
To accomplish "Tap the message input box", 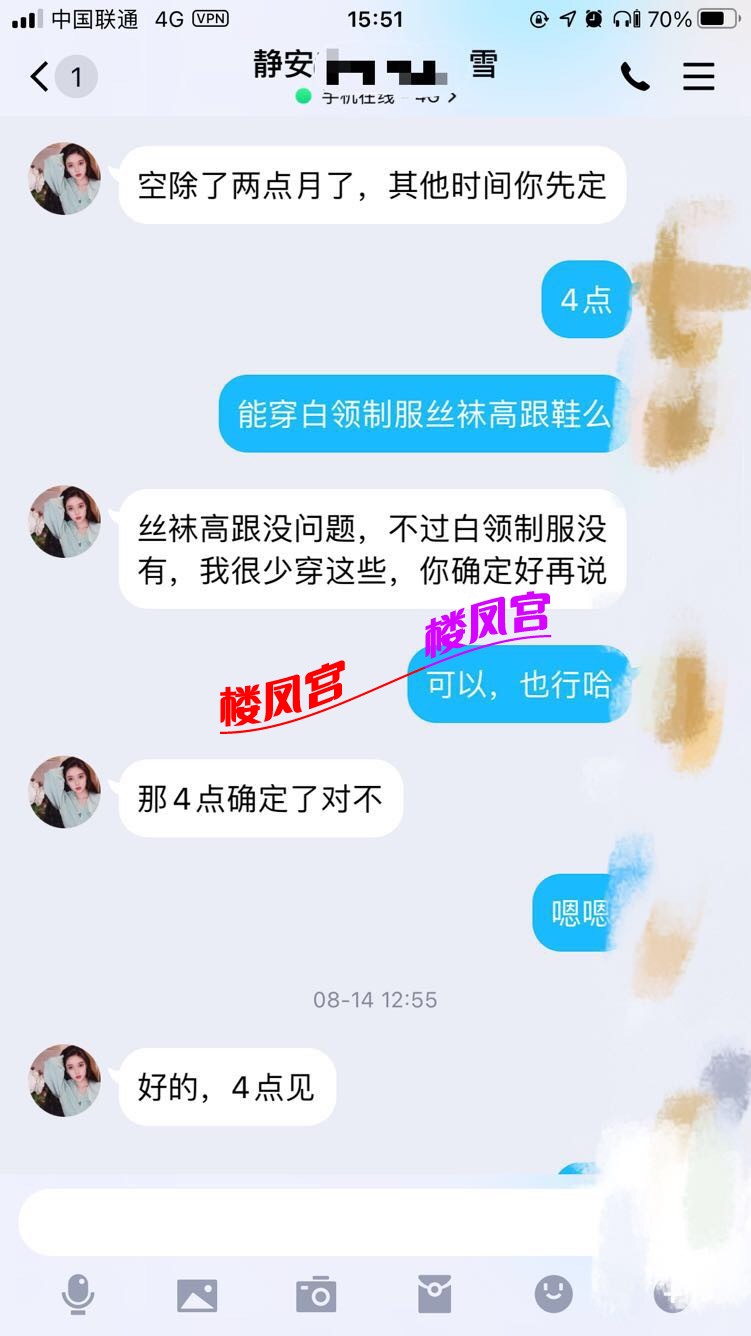I will click(310, 1222).
